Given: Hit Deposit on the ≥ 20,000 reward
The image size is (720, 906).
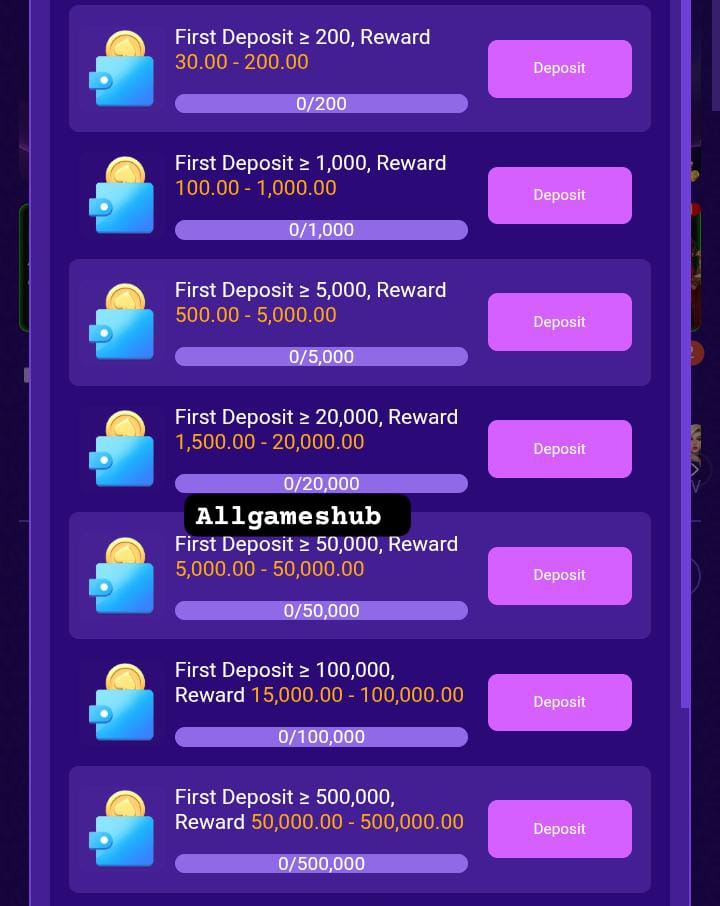Looking at the screenshot, I should [559, 449].
